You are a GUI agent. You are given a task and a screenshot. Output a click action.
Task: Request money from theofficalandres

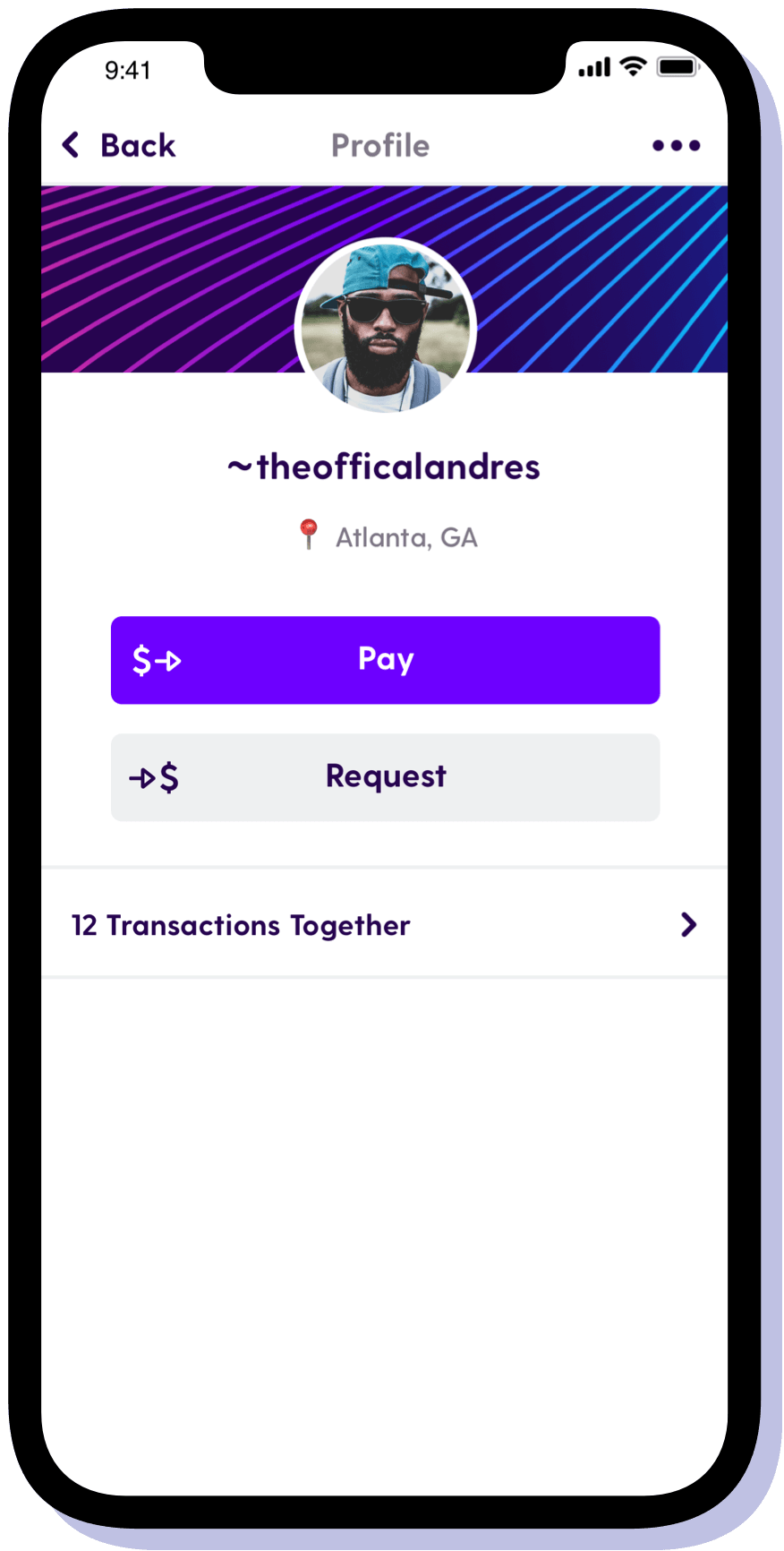click(385, 777)
